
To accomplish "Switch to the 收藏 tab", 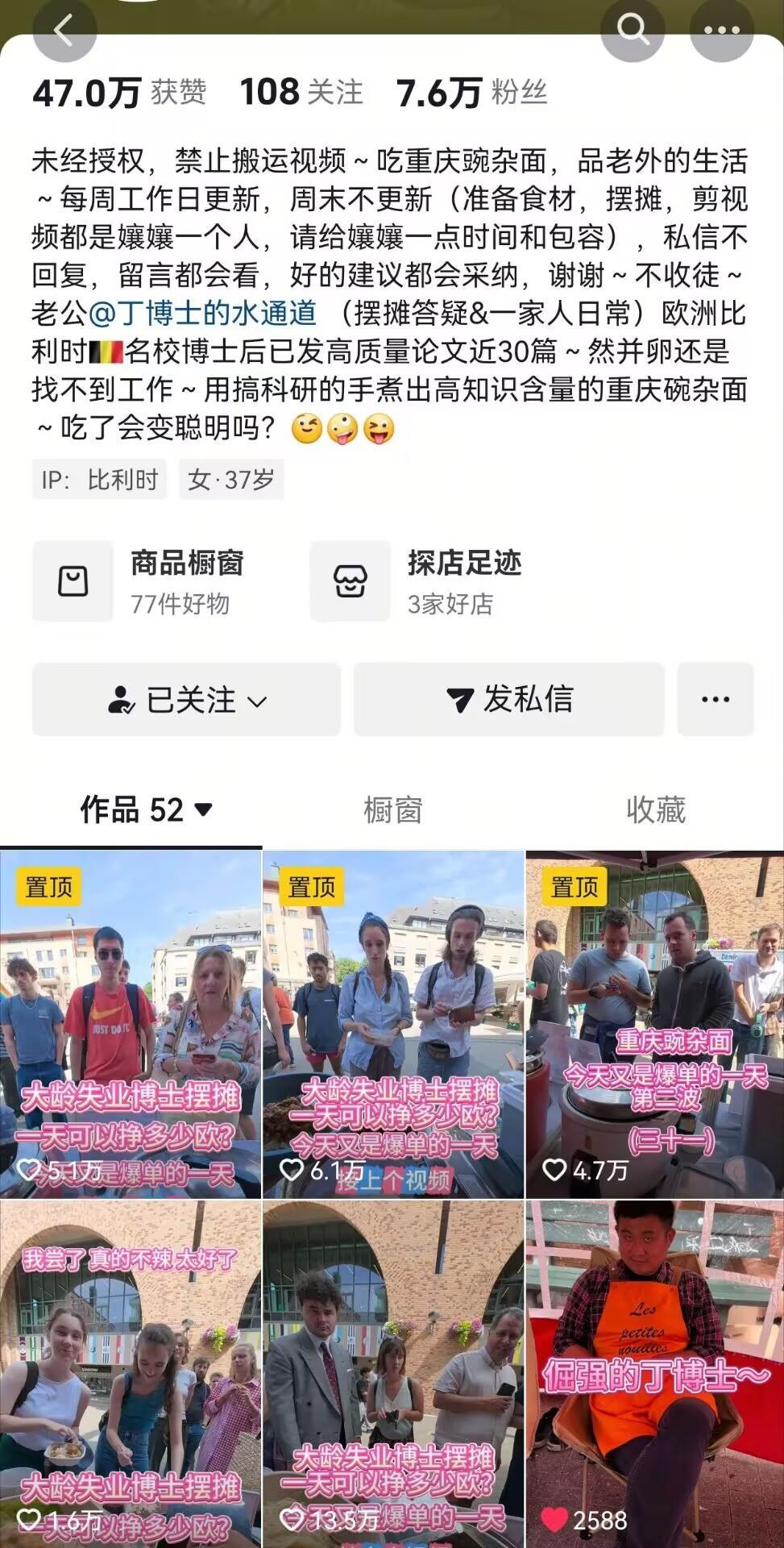I will click(x=655, y=809).
